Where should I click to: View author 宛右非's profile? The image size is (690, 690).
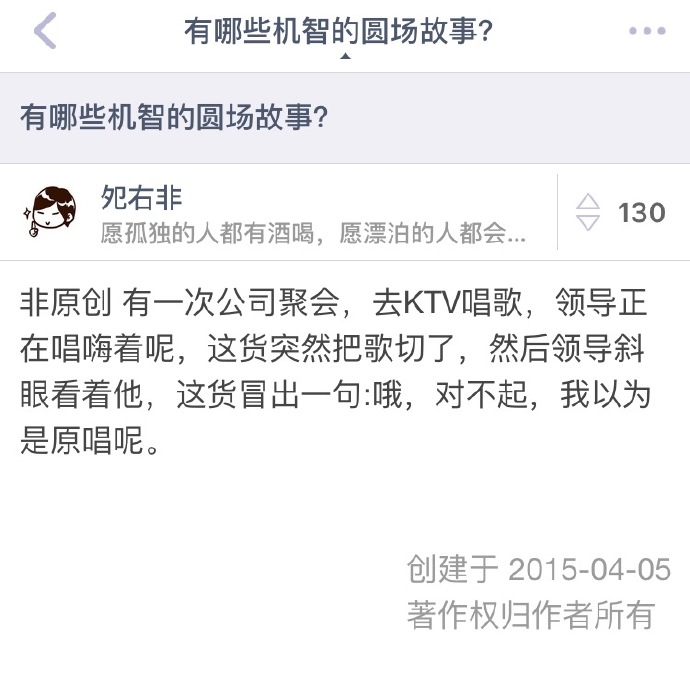[x=142, y=197]
